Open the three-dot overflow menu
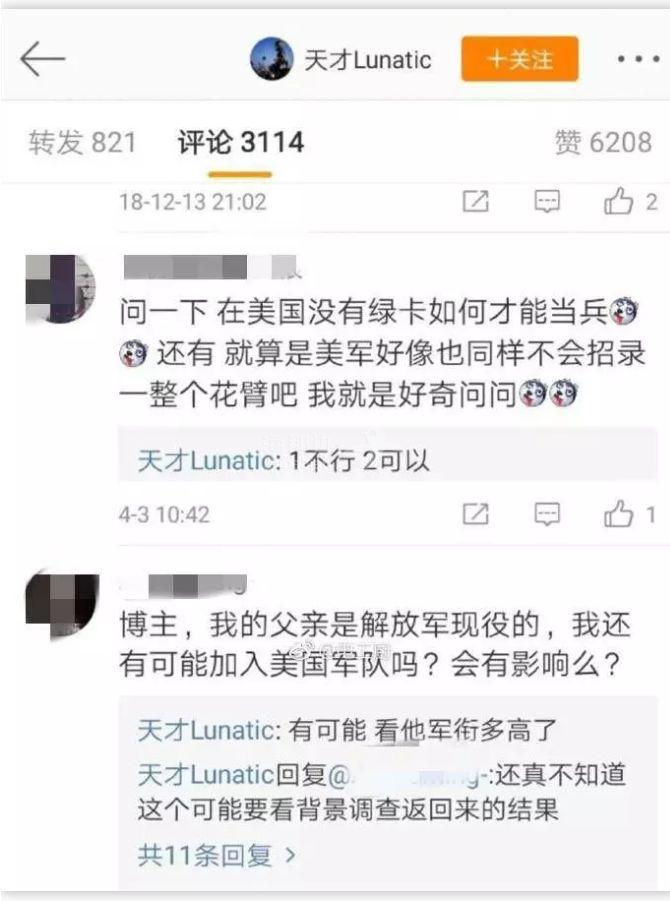Image resolution: width=670 pixels, height=901 pixels. 637,60
